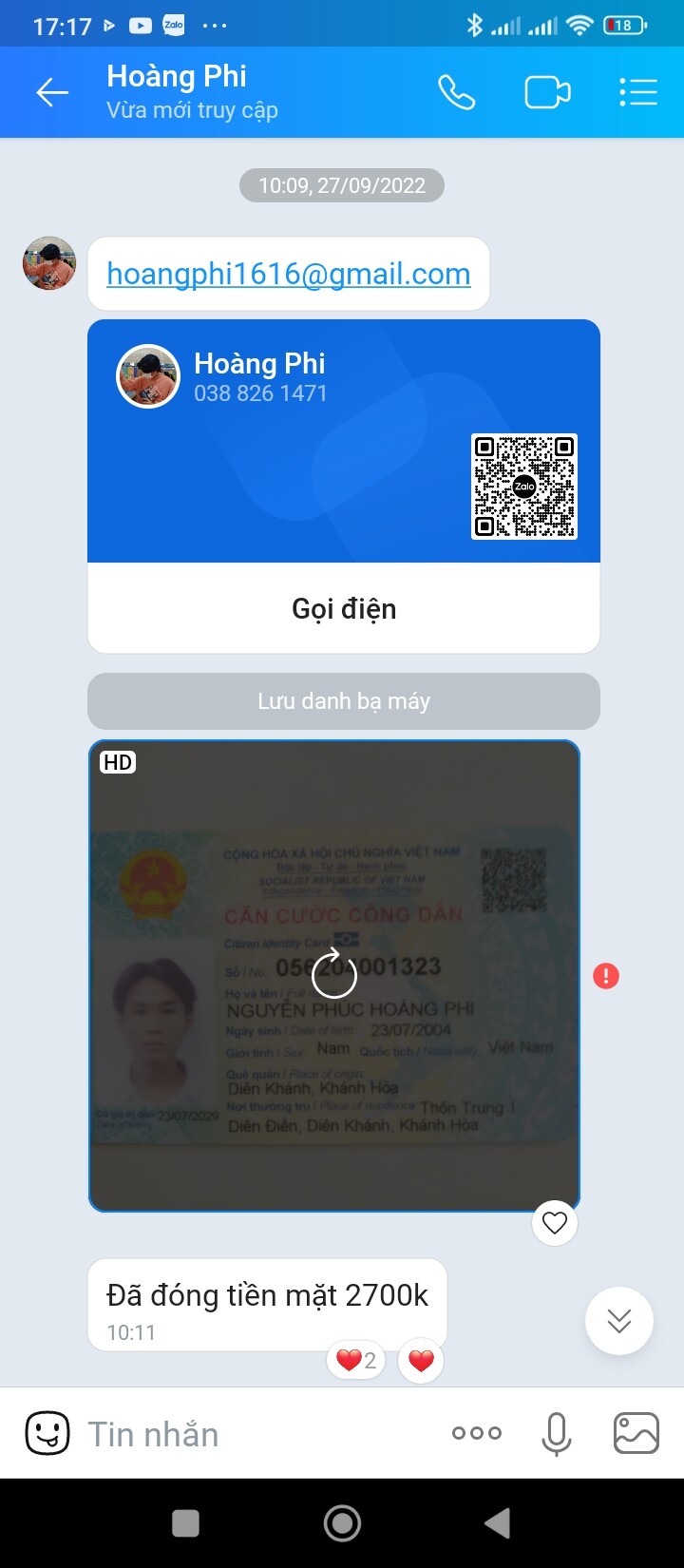Tap the Gọi điện button
The height and width of the screenshot is (1568, 684).
343,608
